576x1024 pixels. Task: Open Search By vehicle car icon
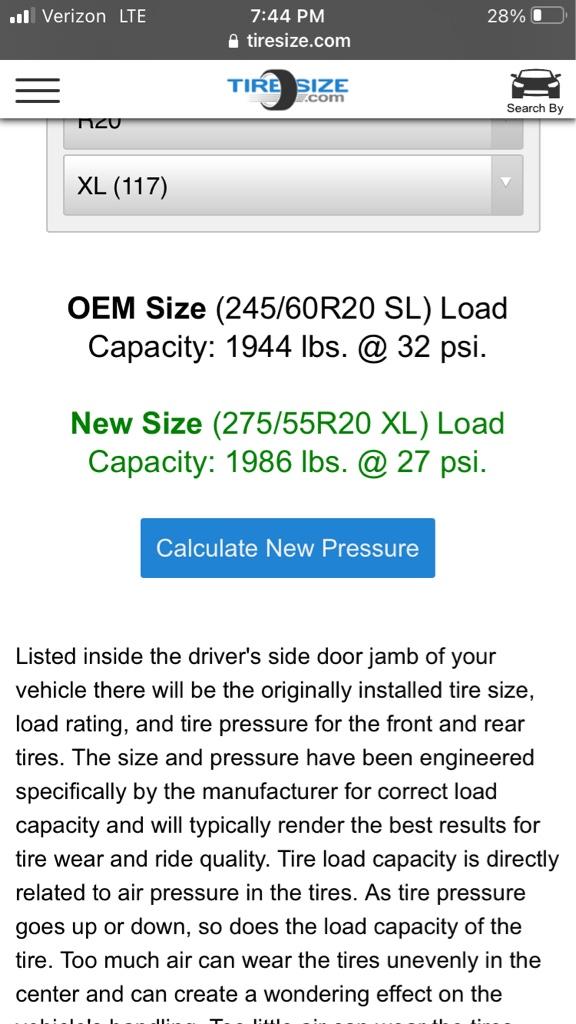535,91
